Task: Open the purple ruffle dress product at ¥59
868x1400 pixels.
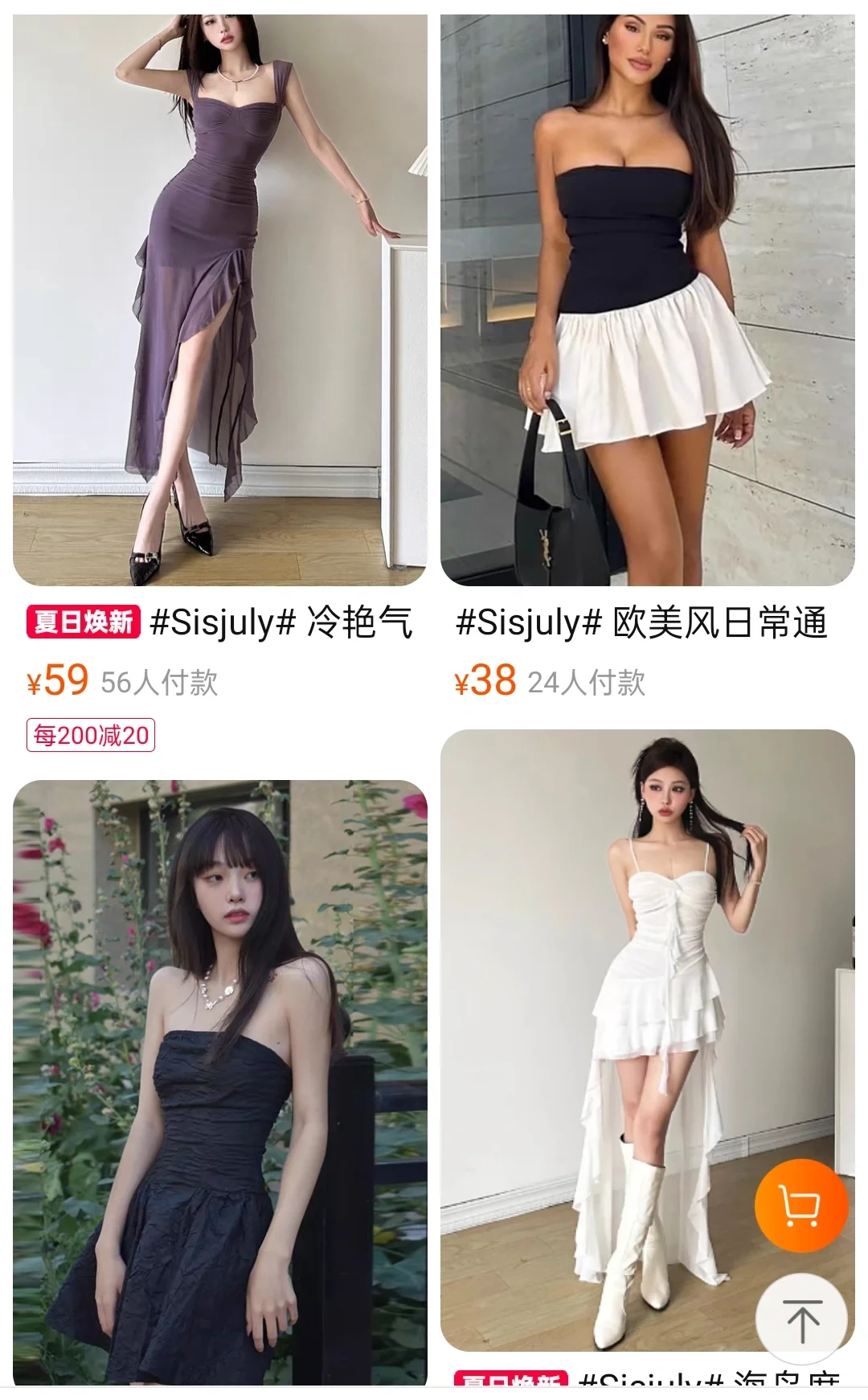Action: pos(219,299)
